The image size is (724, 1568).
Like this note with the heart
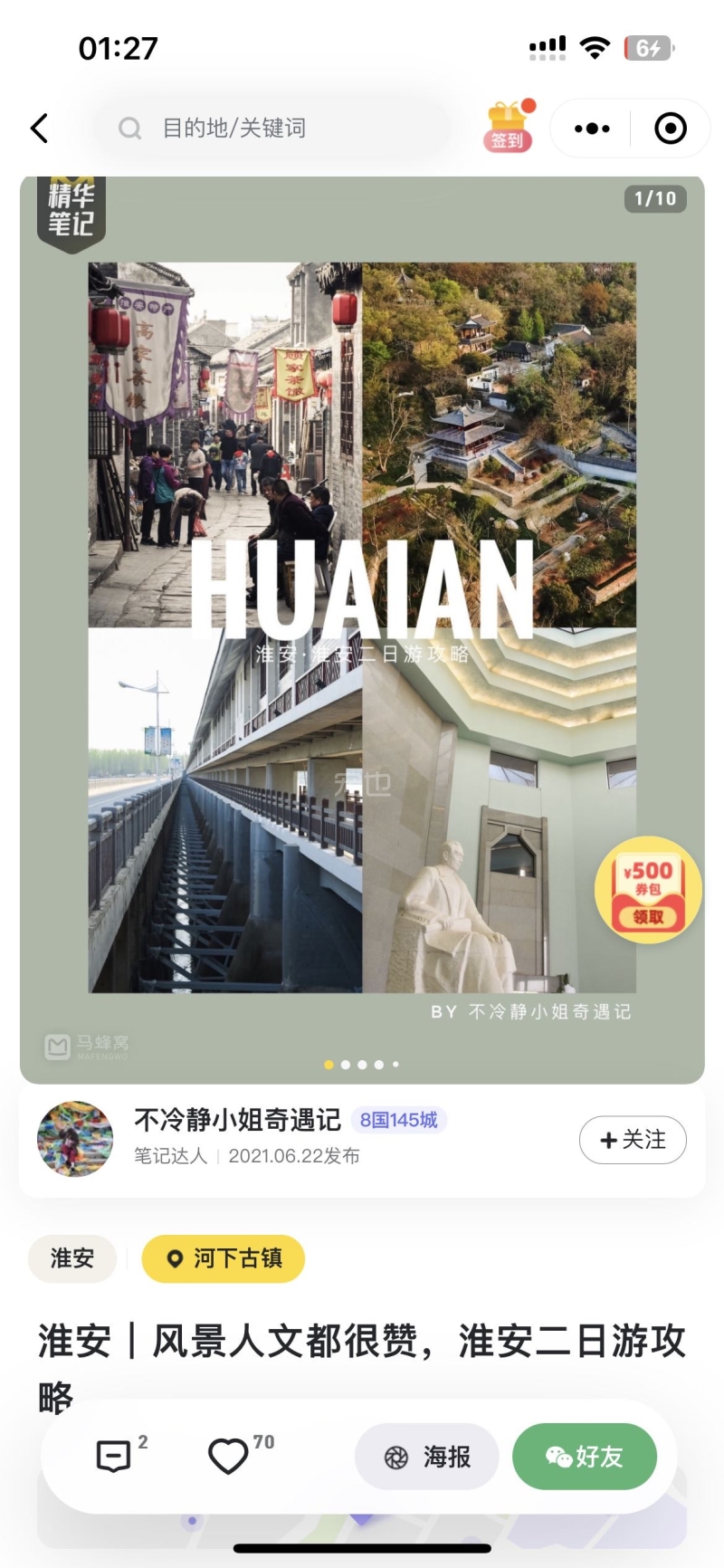(228, 1457)
